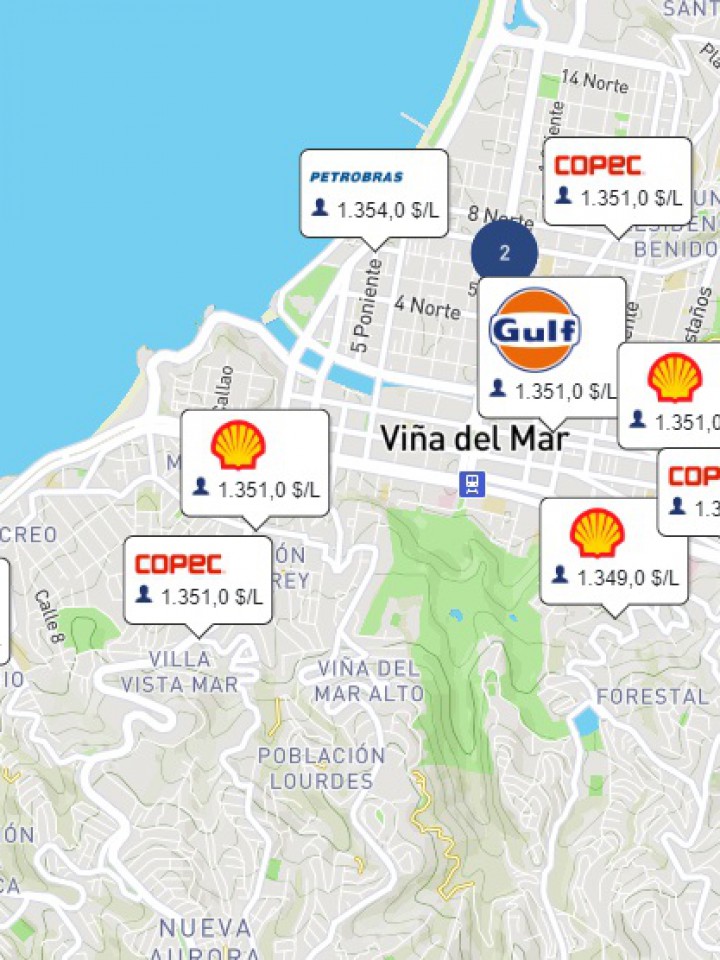Tap the Shell marker priced 1.349,0 $/L
The height and width of the screenshot is (960, 720).
coord(613,551)
